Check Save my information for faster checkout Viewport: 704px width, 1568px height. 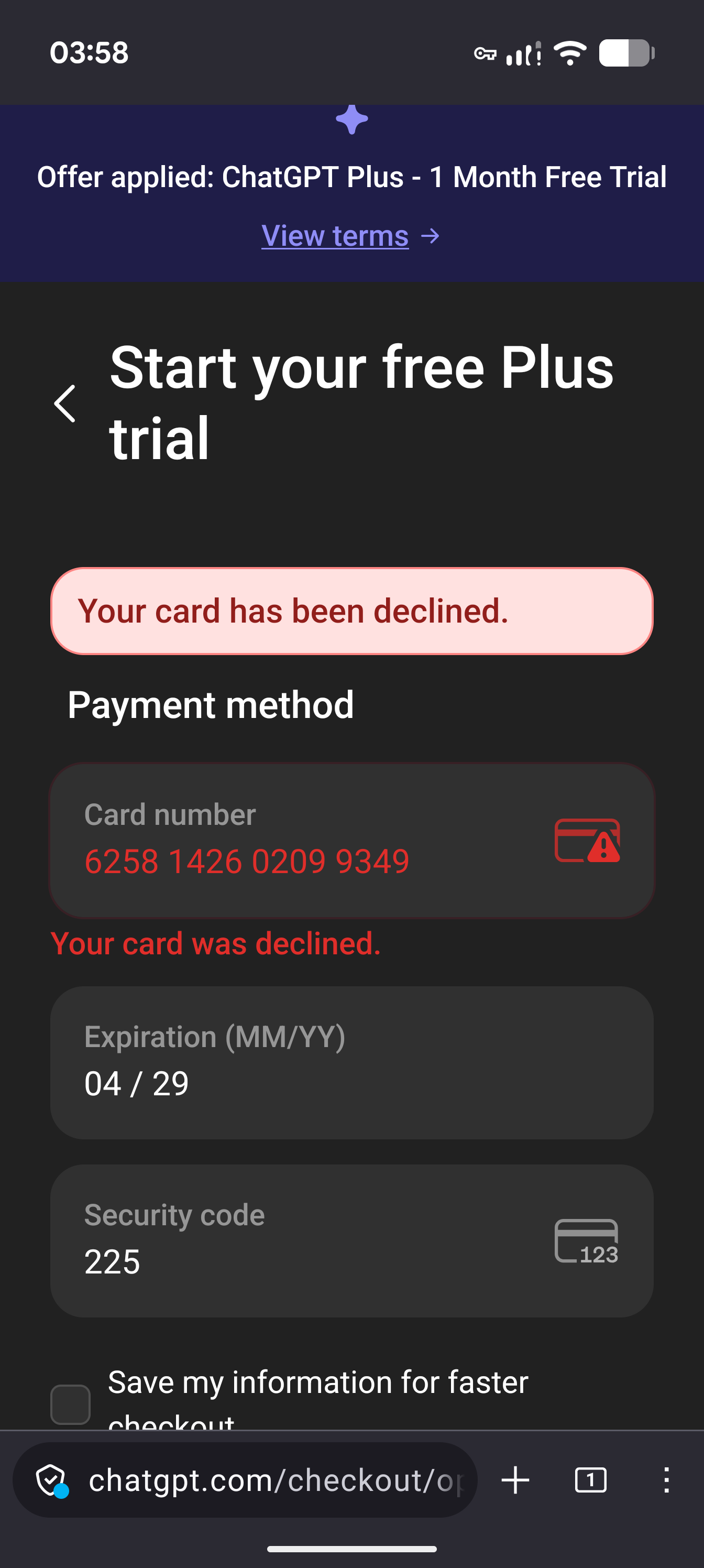click(71, 1404)
